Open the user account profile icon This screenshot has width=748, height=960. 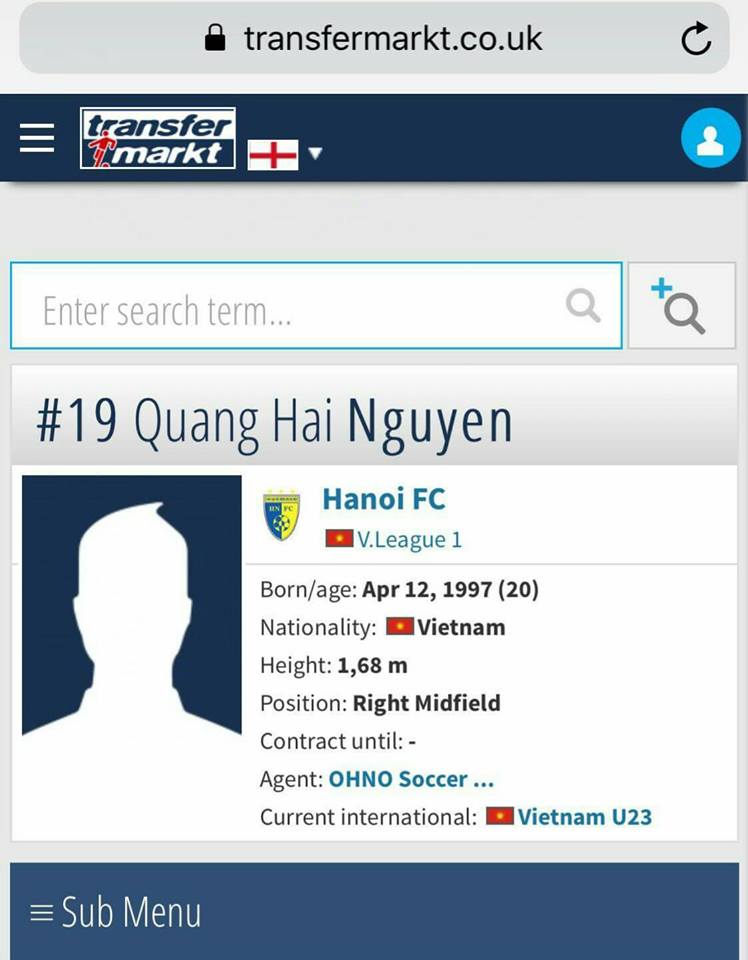pos(710,138)
